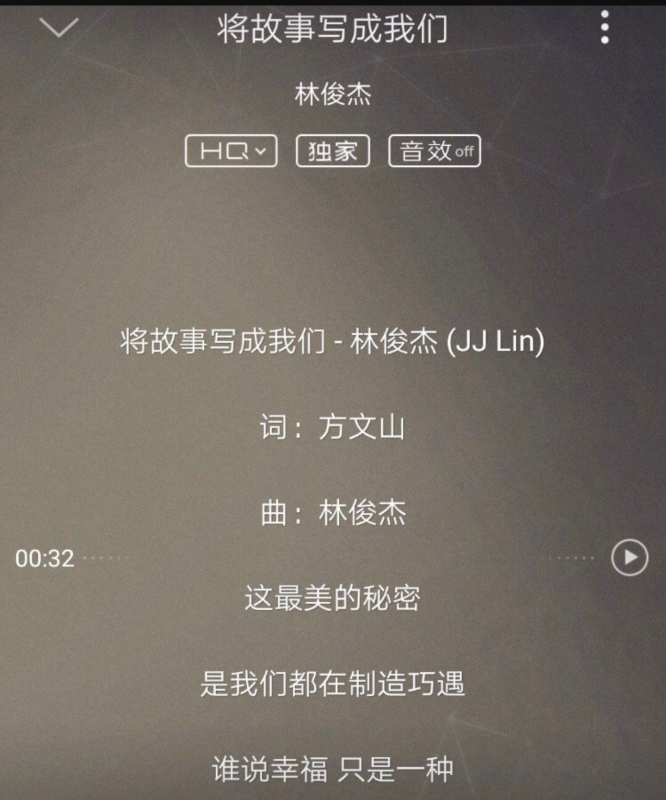Open the three-dot overflow menu
This screenshot has width=666, height=800.
(x=604, y=27)
